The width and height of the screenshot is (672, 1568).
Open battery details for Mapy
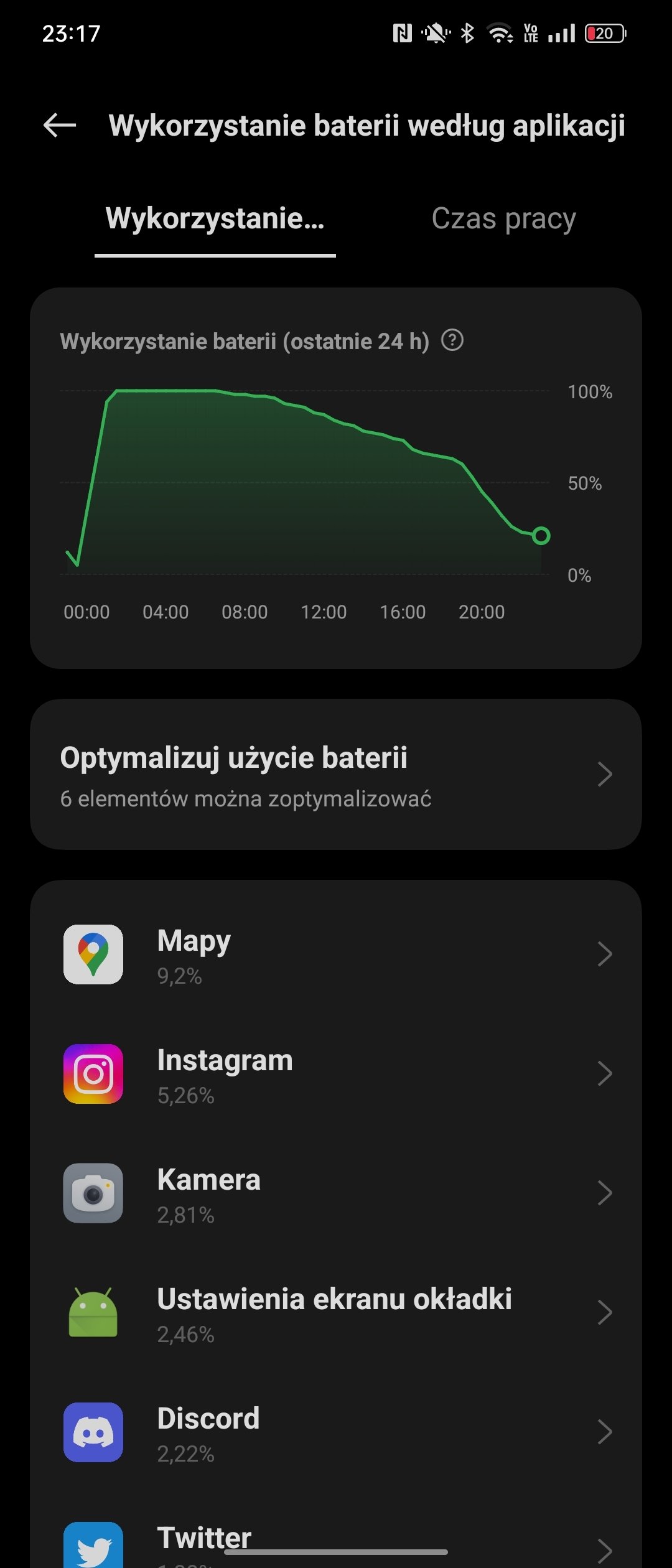(x=336, y=954)
